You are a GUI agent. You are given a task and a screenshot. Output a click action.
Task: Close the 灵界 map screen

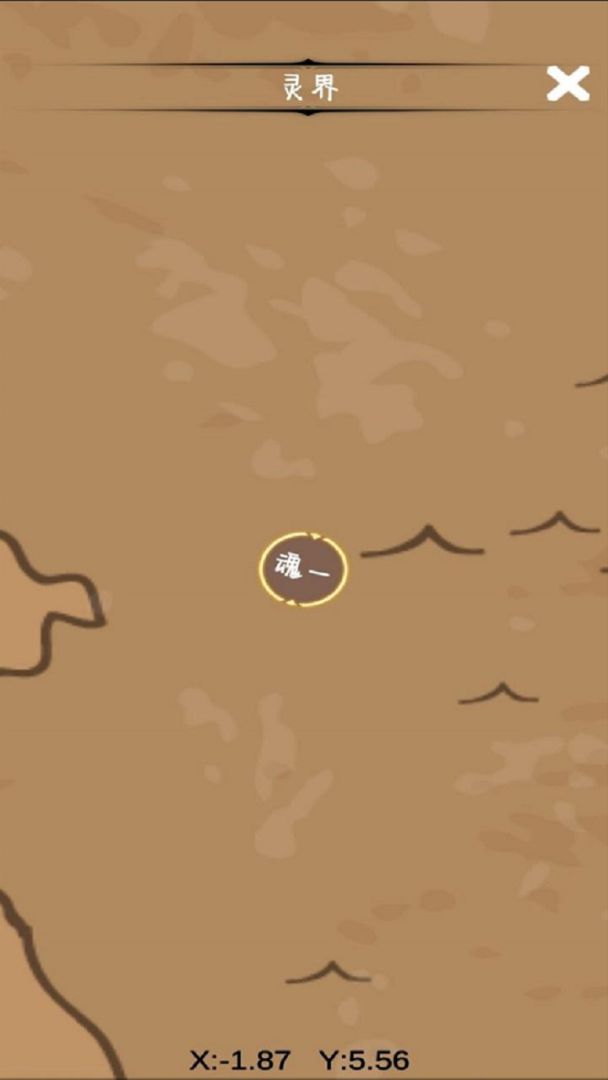point(567,84)
